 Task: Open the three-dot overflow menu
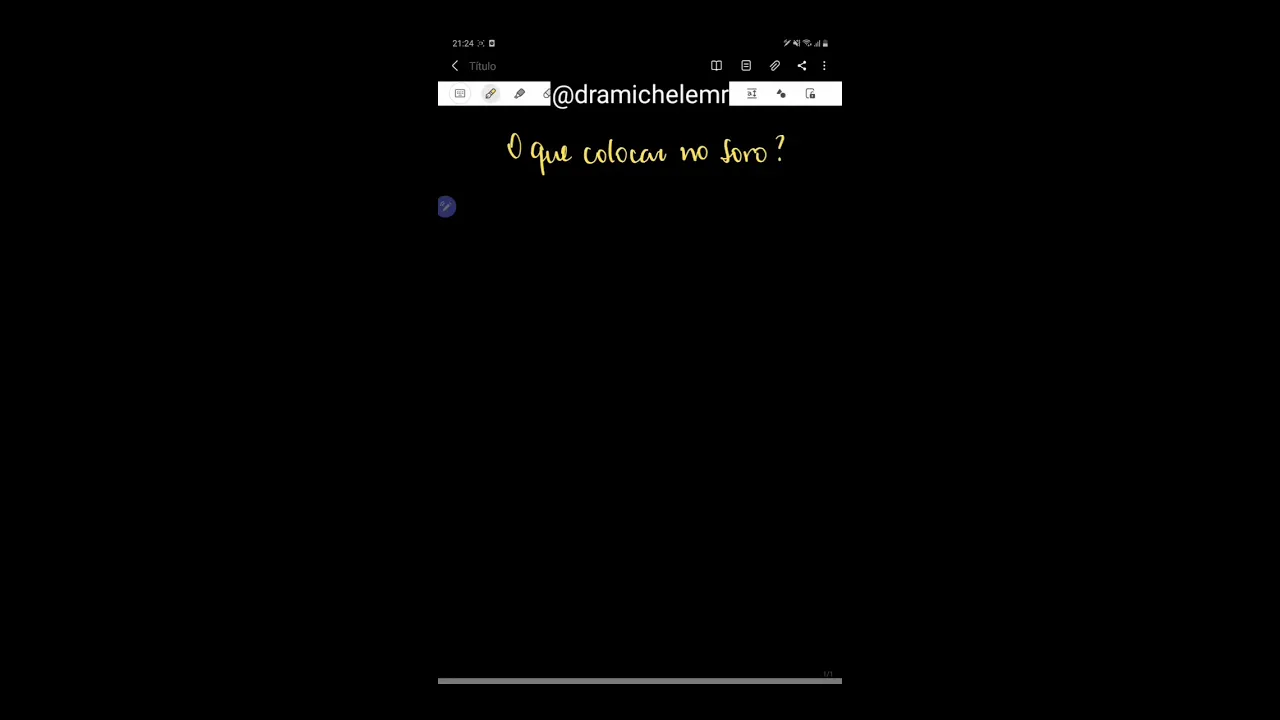824,66
